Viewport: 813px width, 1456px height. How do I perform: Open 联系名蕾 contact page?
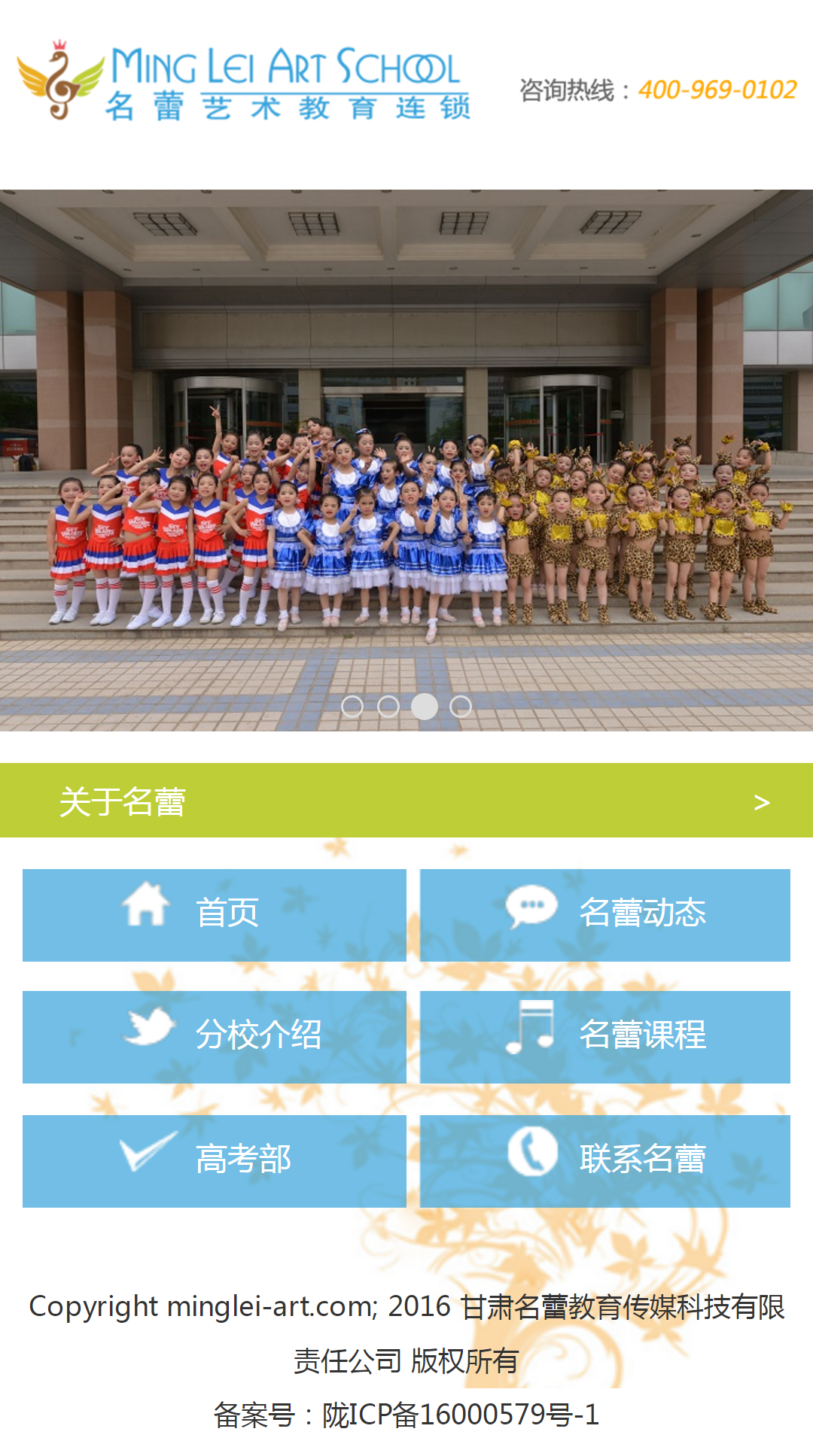coord(604,1161)
